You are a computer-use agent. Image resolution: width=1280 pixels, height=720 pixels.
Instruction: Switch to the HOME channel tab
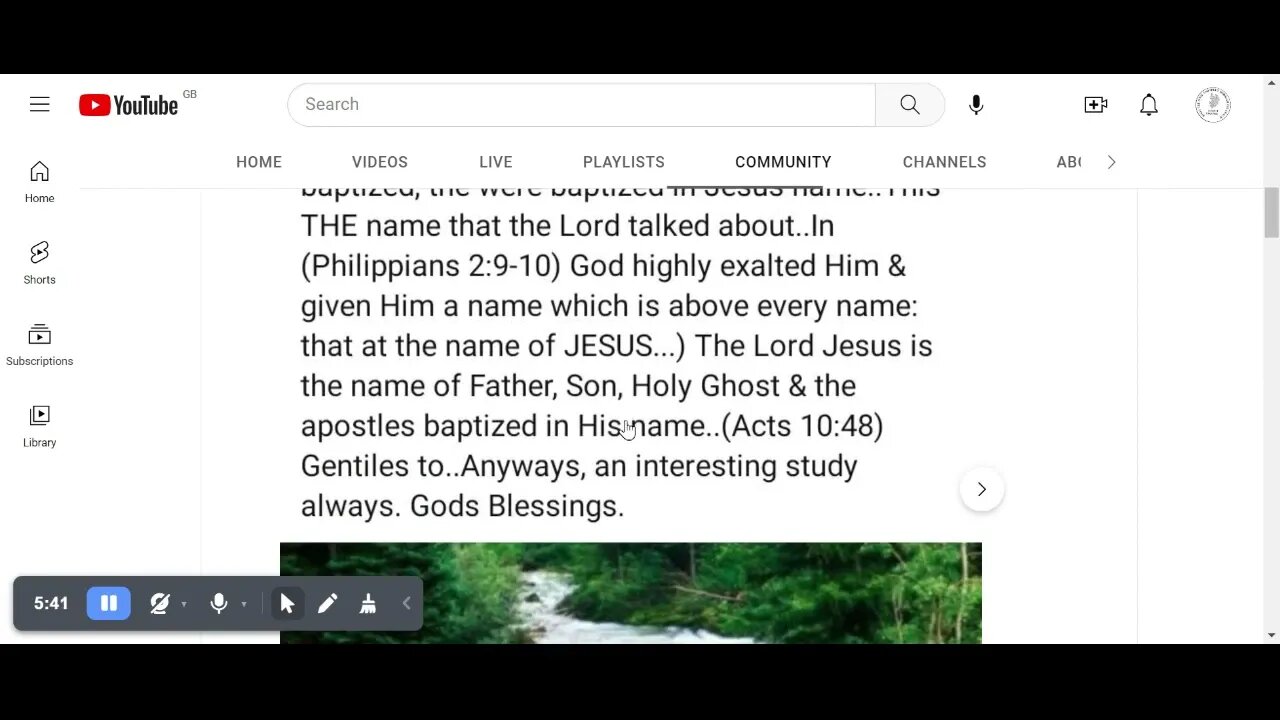(x=259, y=162)
